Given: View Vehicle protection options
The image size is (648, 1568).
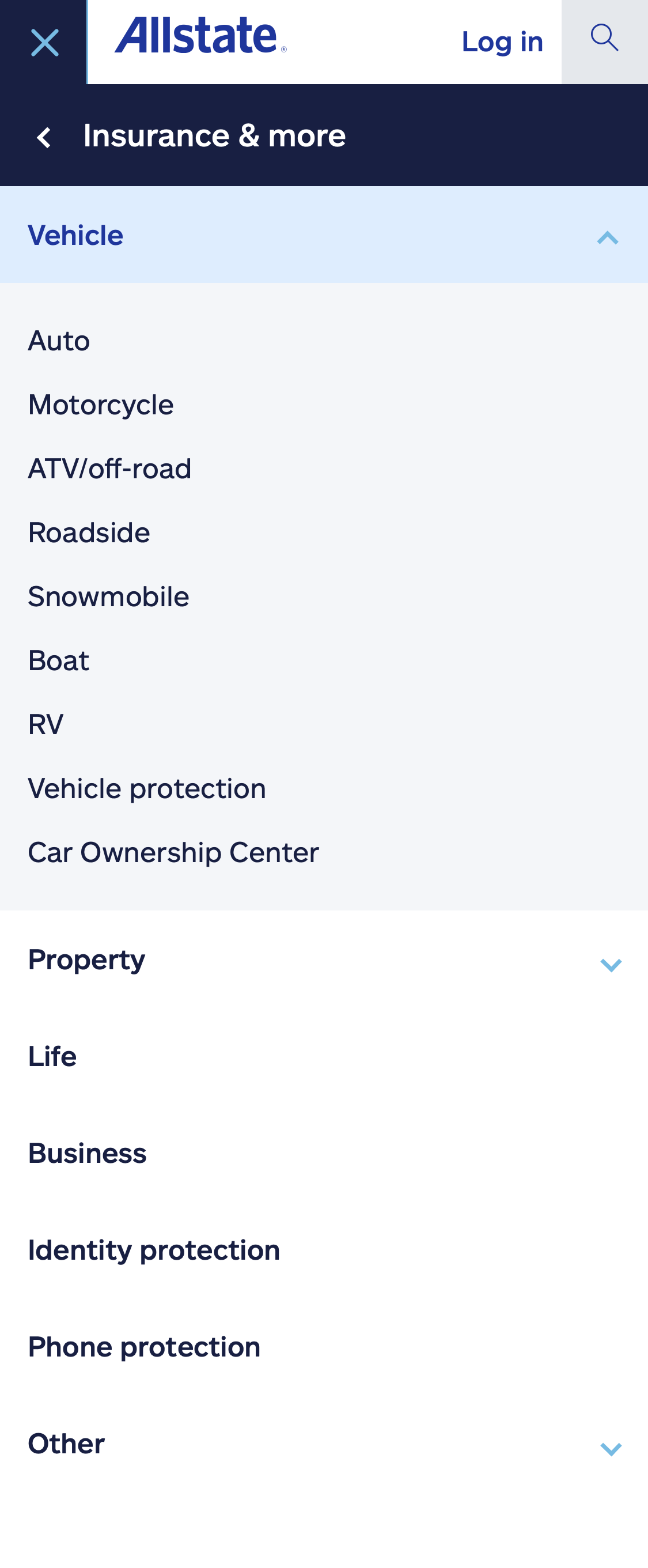Looking at the screenshot, I should (147, 788).
